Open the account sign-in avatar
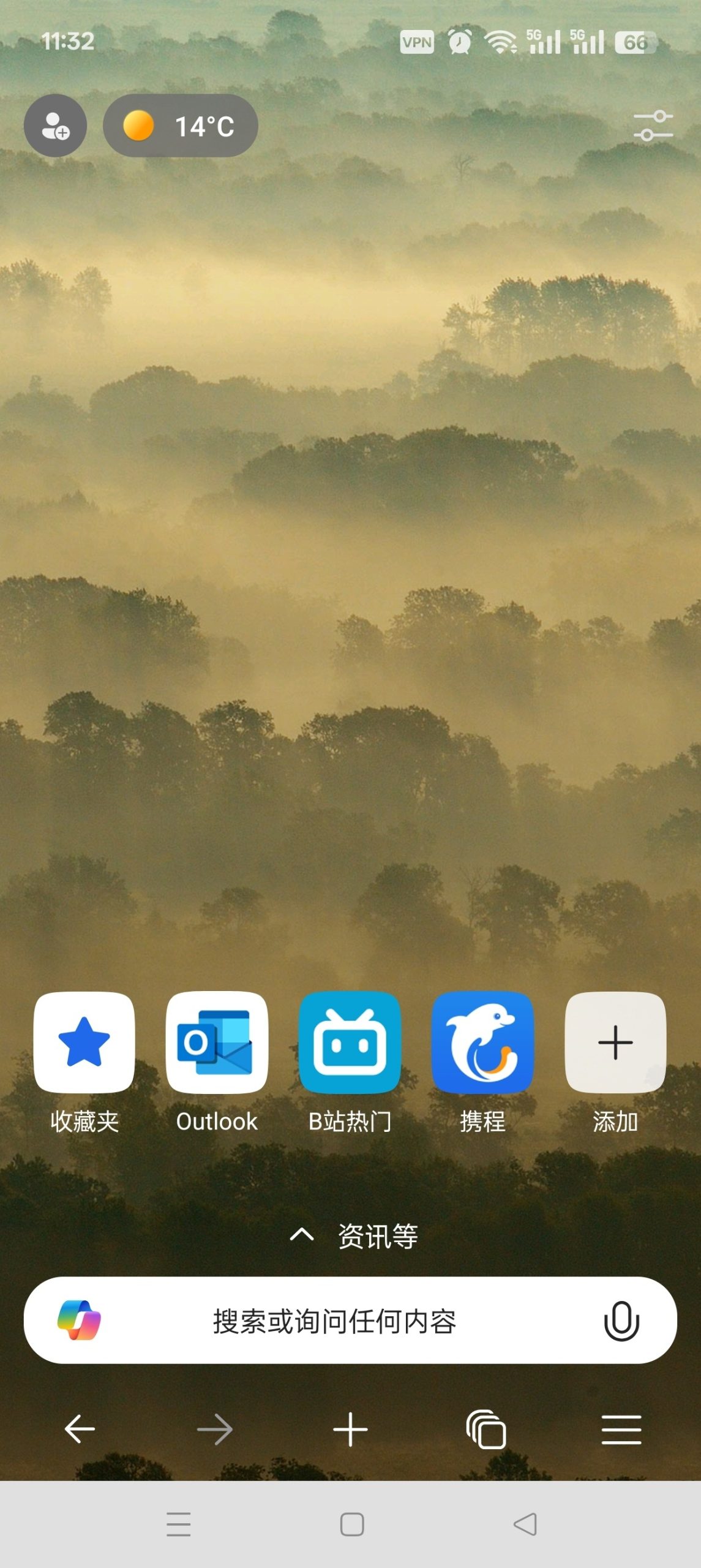The height and width of the screenshot is (1568, 701). coord(55,126)
